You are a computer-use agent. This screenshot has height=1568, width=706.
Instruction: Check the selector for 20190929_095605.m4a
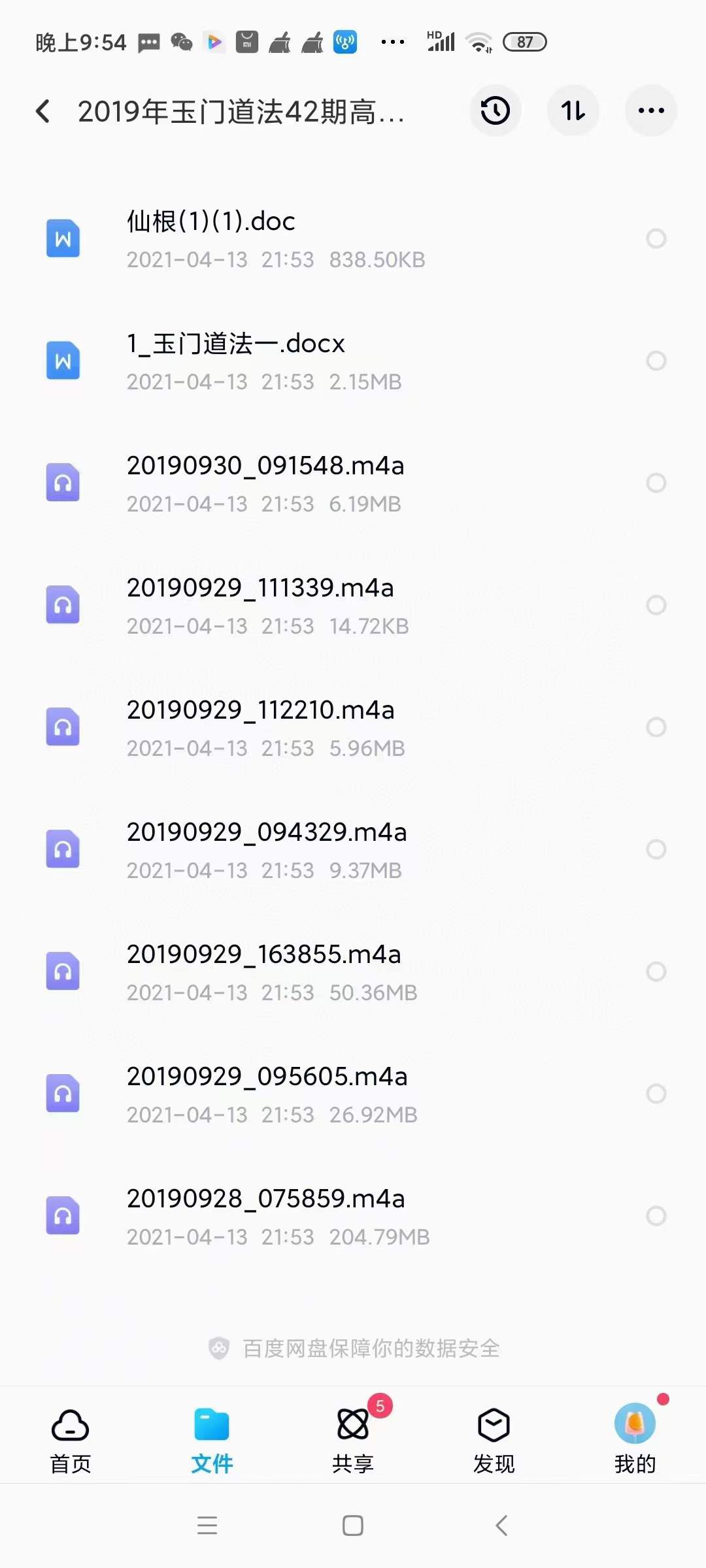point(656,1094)
